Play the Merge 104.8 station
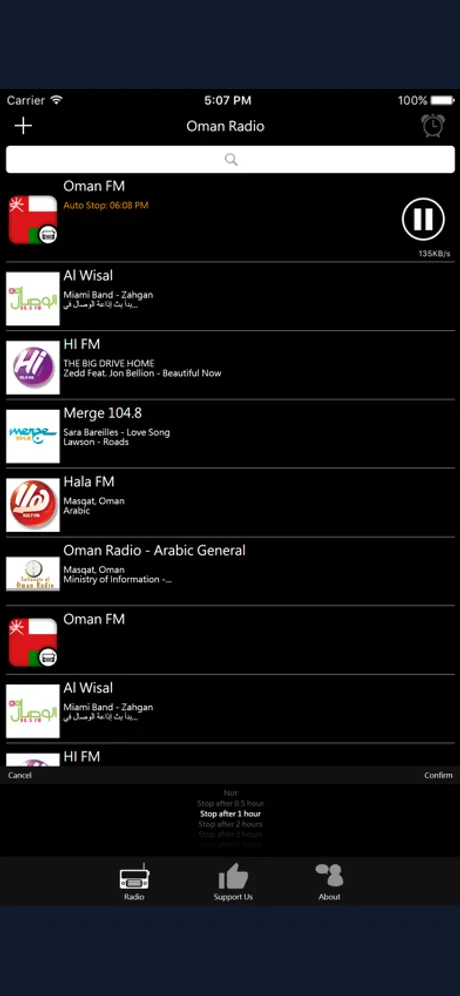This screenshot has width=460, height=996. click(230, 434)
